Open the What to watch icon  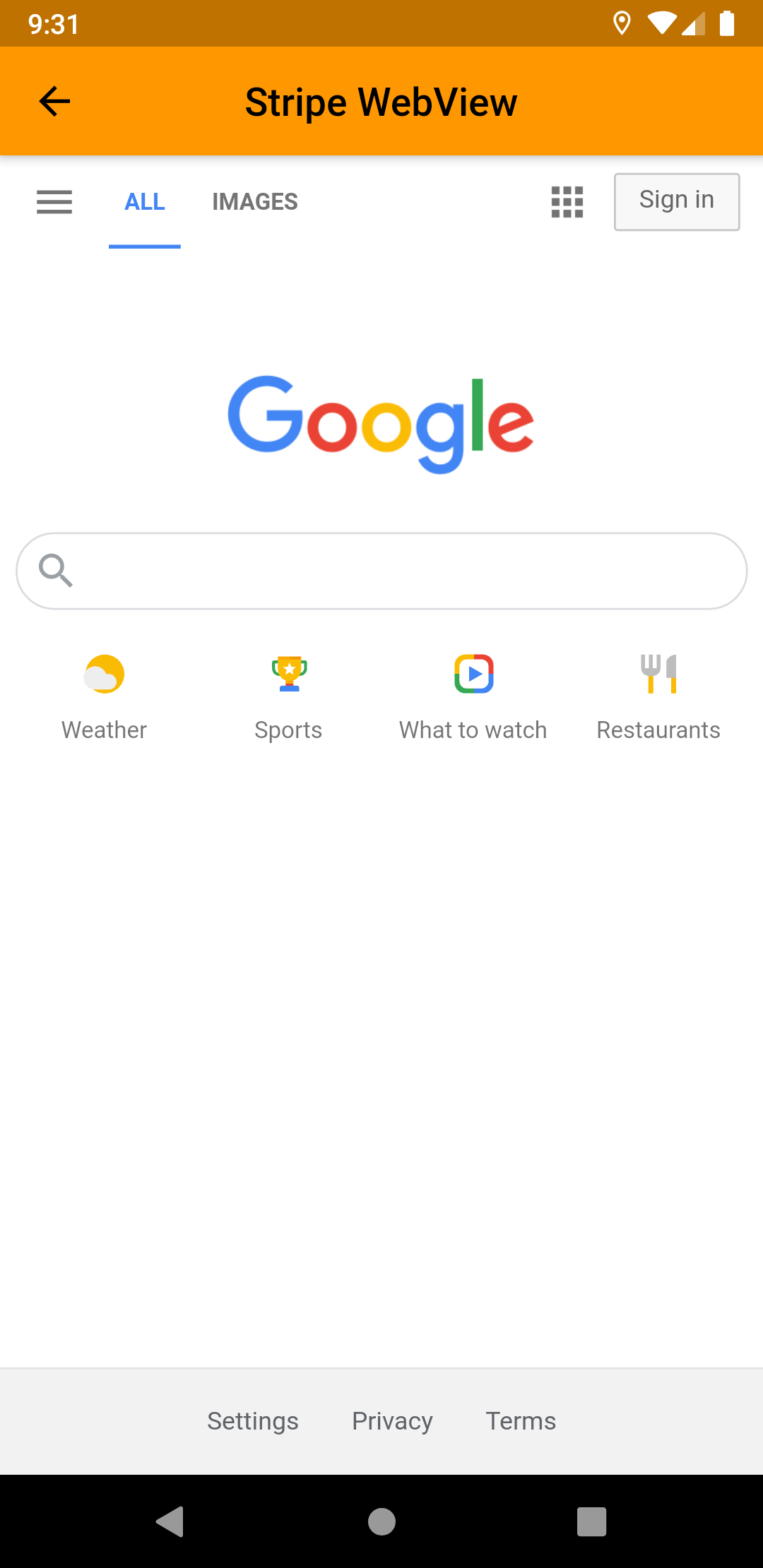tap(473, 673)
